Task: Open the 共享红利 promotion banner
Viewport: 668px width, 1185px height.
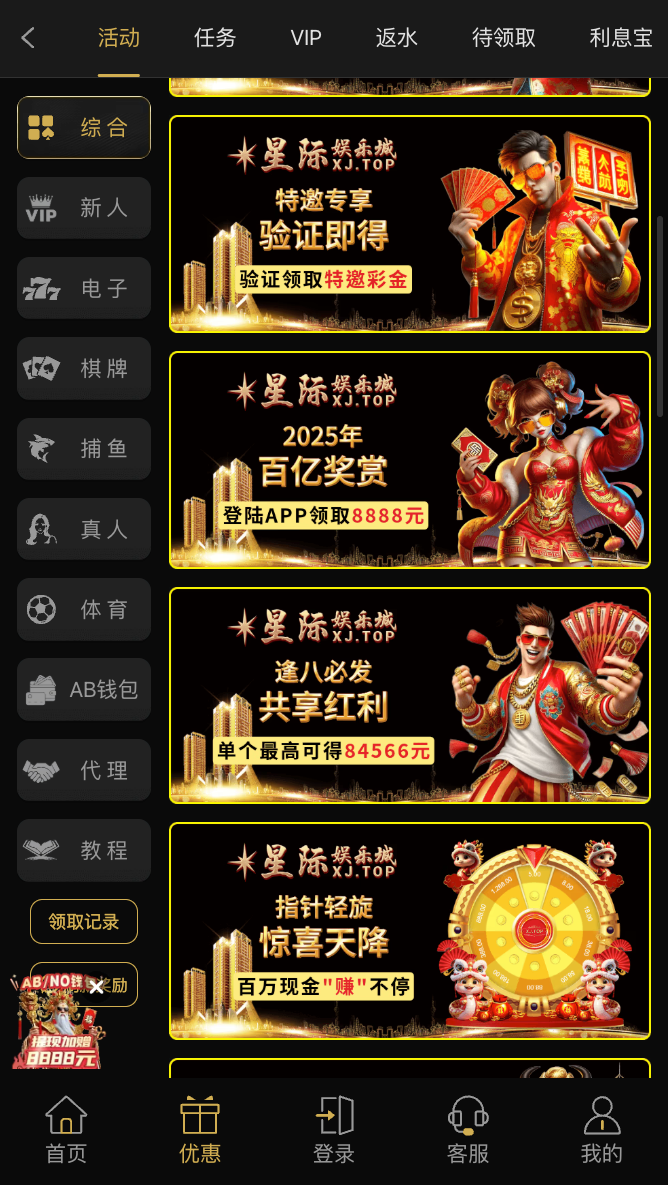Action: (410, 695)
